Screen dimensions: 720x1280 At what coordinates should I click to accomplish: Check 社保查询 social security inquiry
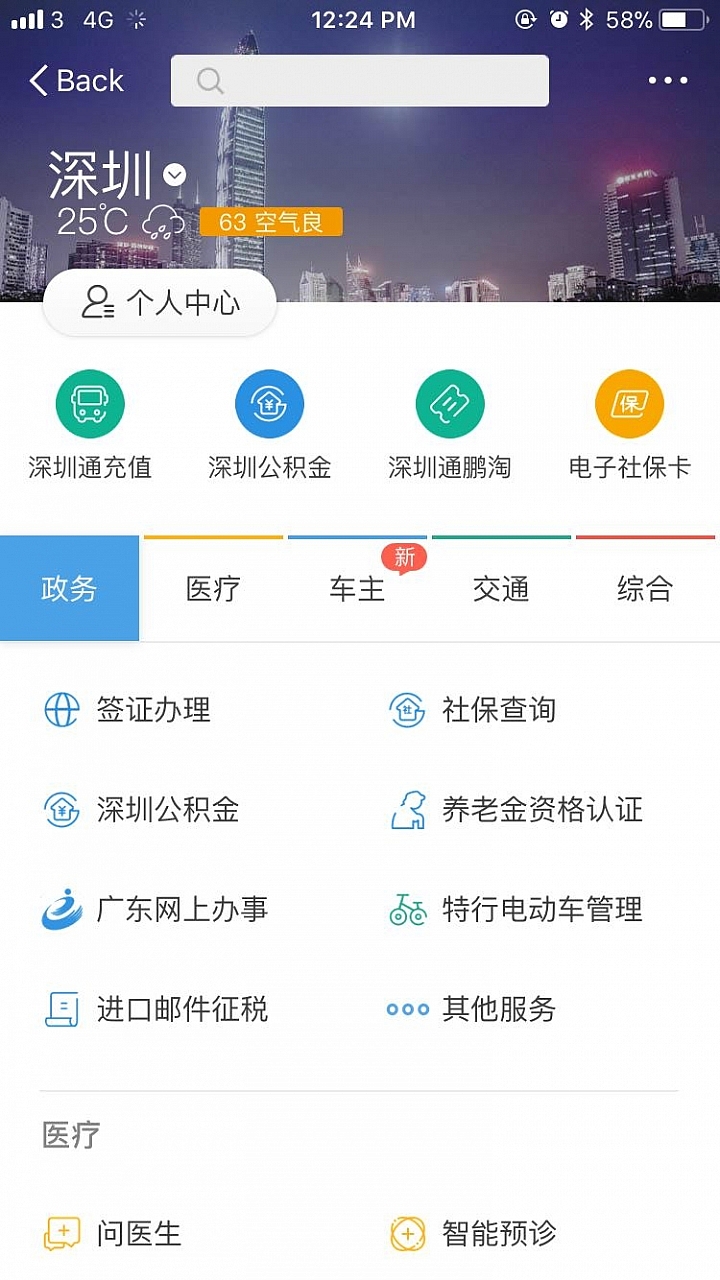click(497, 710)
